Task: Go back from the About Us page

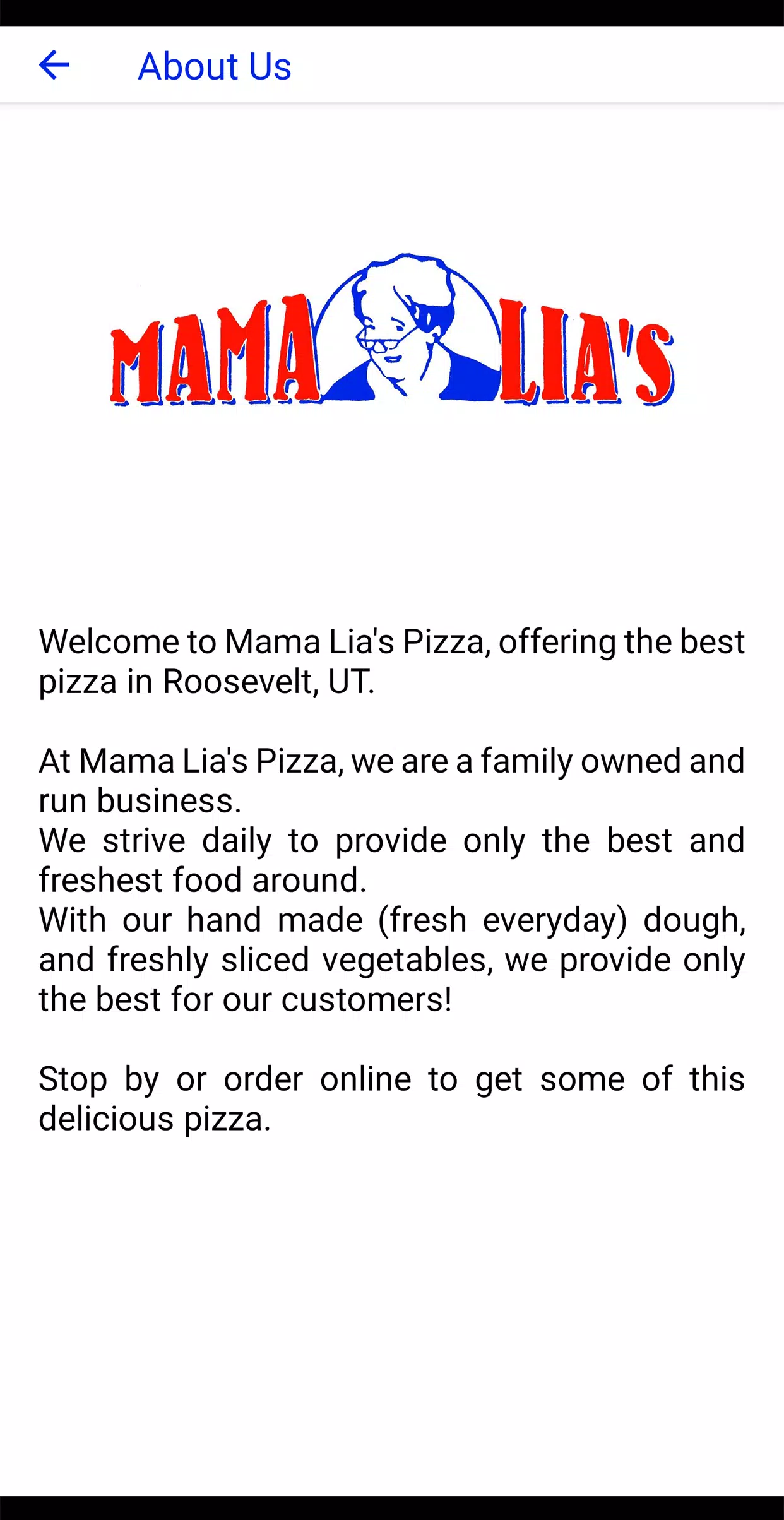Action: click(54, 65)
